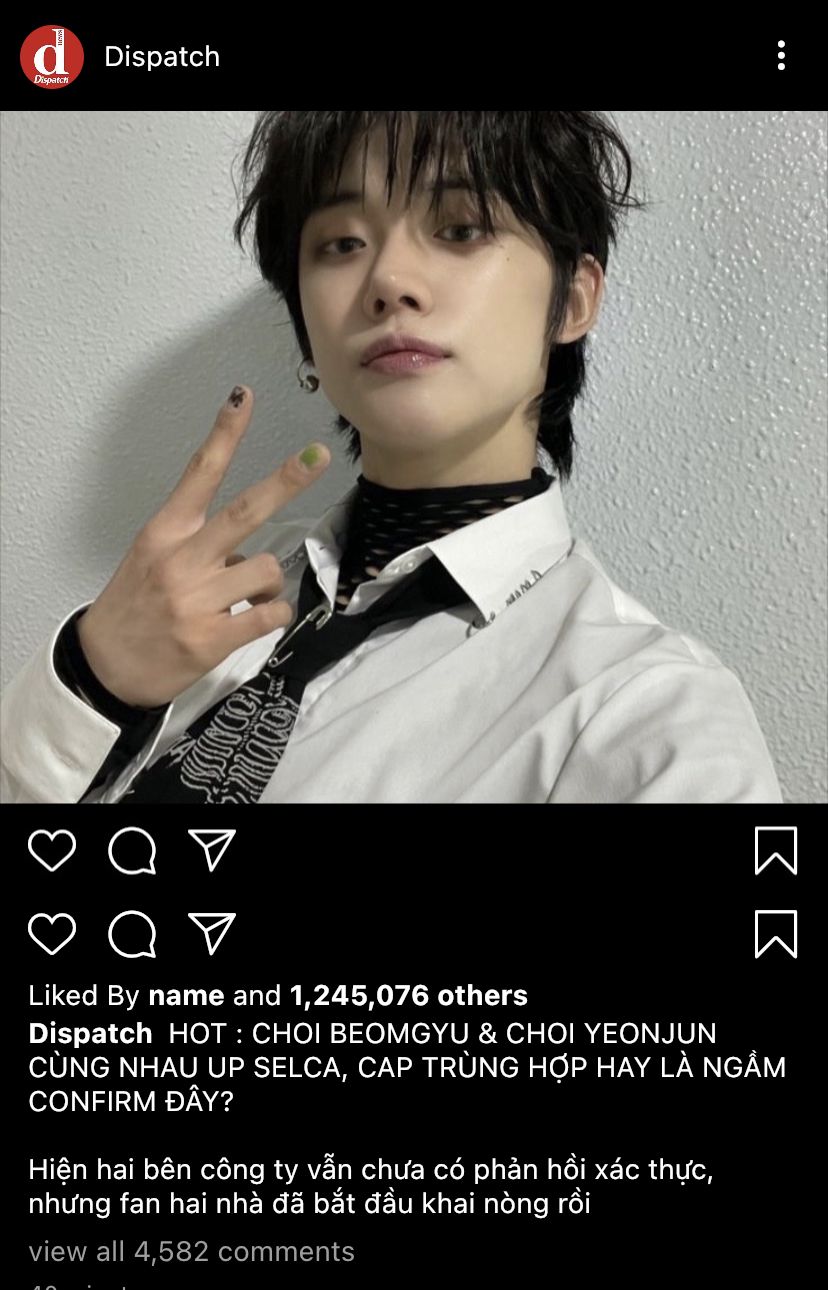828x1290 pixels.
Task: Open the list of 1,245,076 others who liked
Action: pos(408,996)
